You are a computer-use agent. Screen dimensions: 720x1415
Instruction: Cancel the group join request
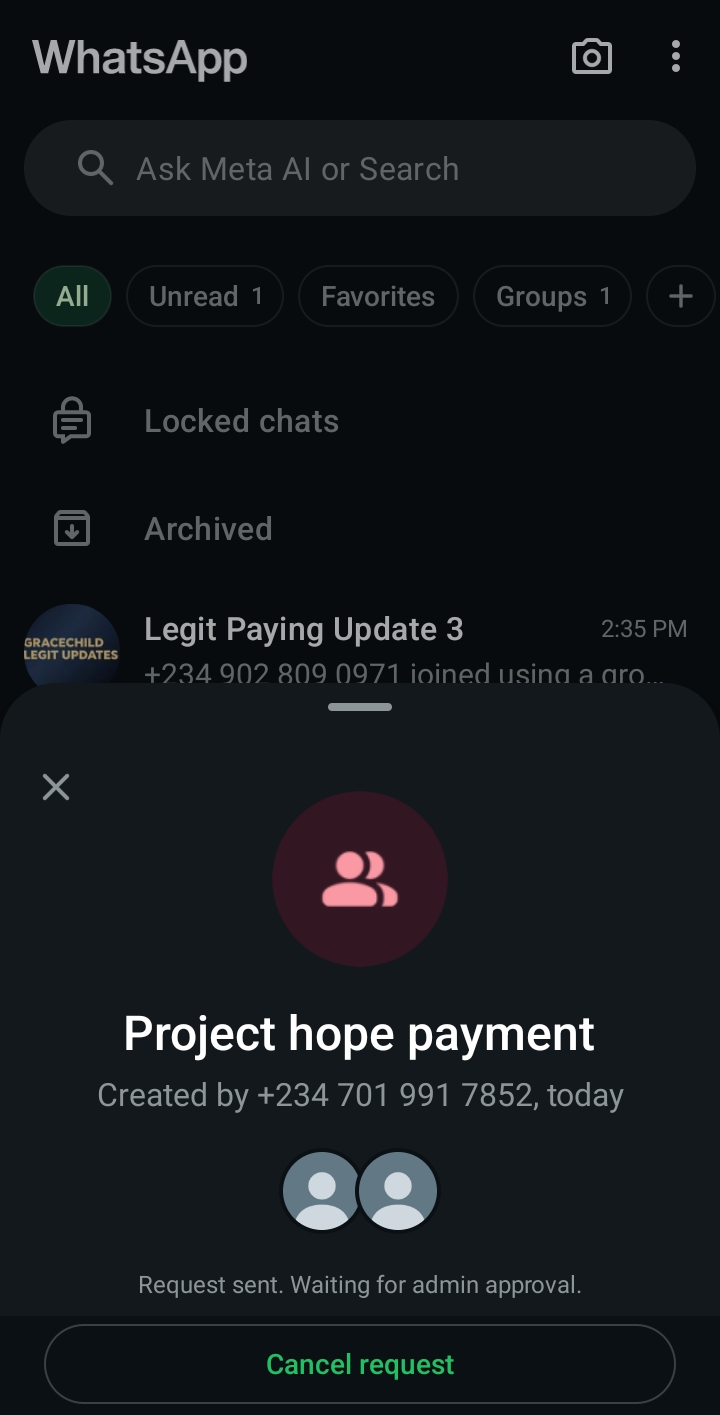[360, 1364]
